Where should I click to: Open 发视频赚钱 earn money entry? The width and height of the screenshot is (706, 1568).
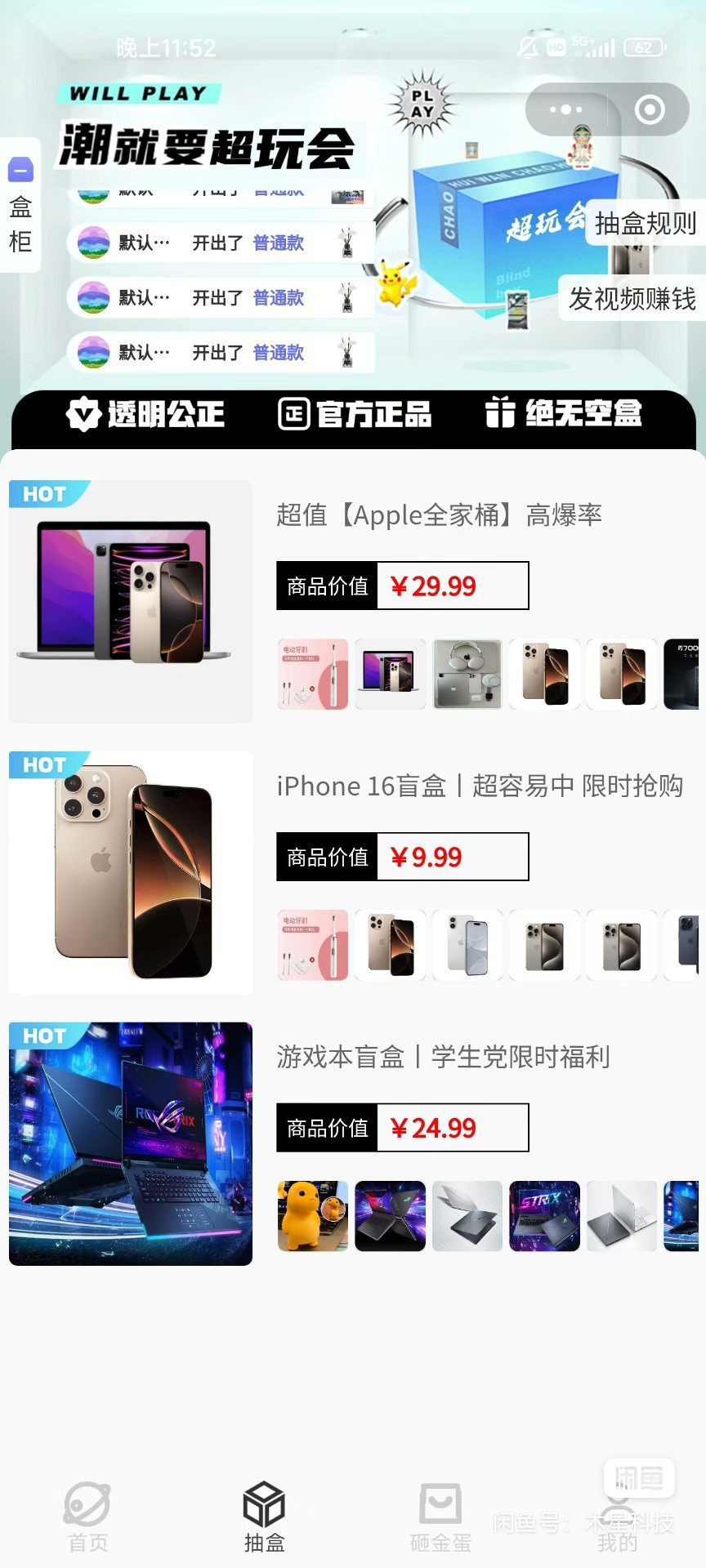pyautogui.click(x=632, y=299)
